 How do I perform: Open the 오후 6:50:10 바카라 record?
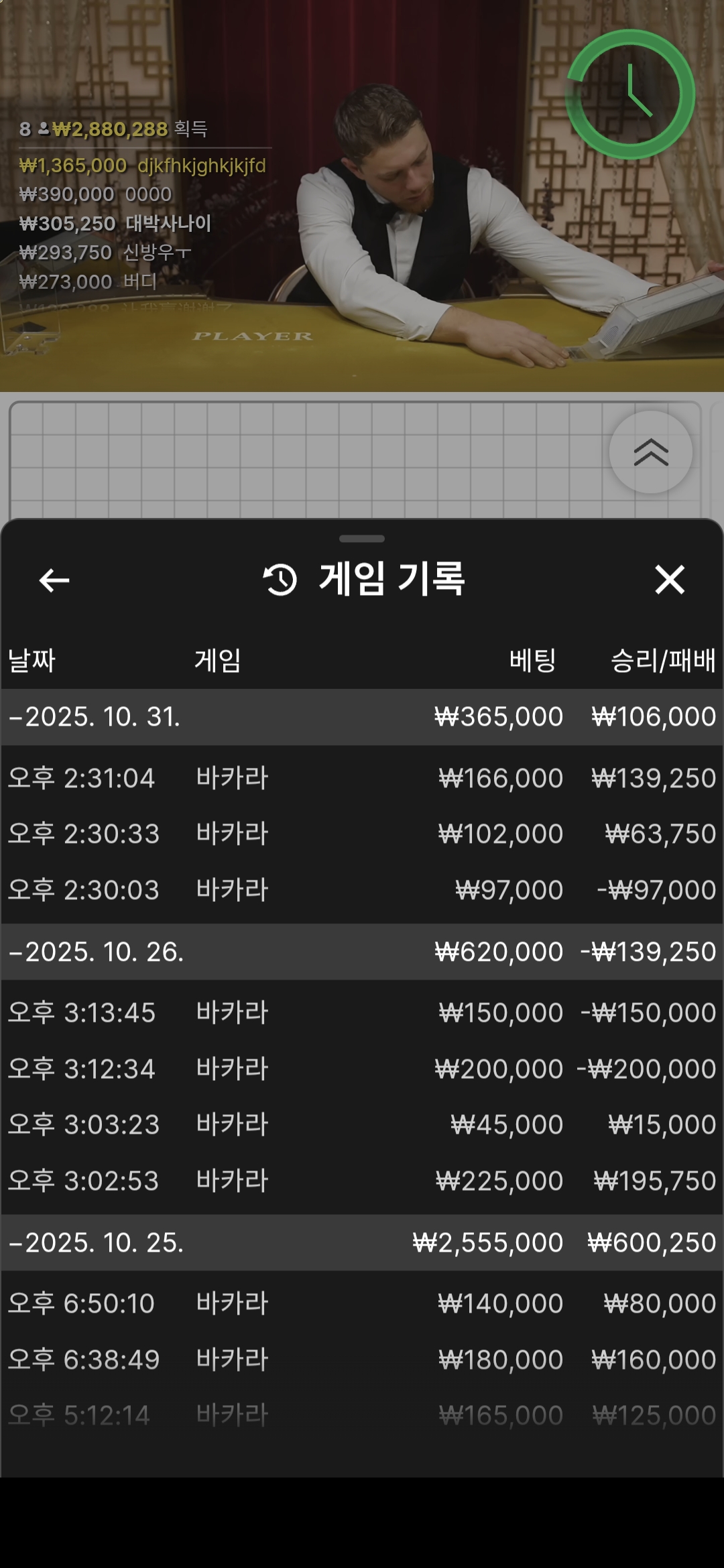point(362,1304)
